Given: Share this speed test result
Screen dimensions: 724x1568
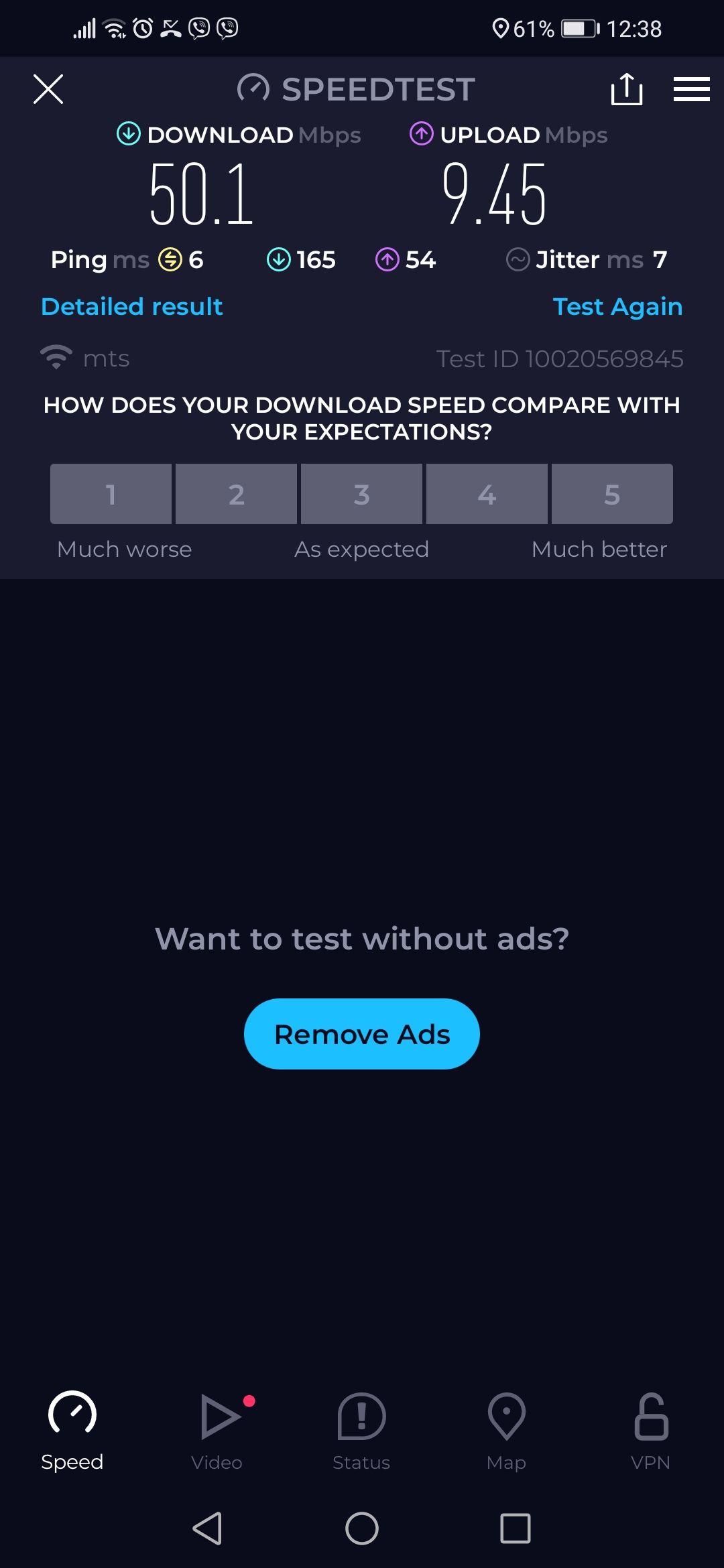Looking at the screenshot, I should click(x=627, y=89).
